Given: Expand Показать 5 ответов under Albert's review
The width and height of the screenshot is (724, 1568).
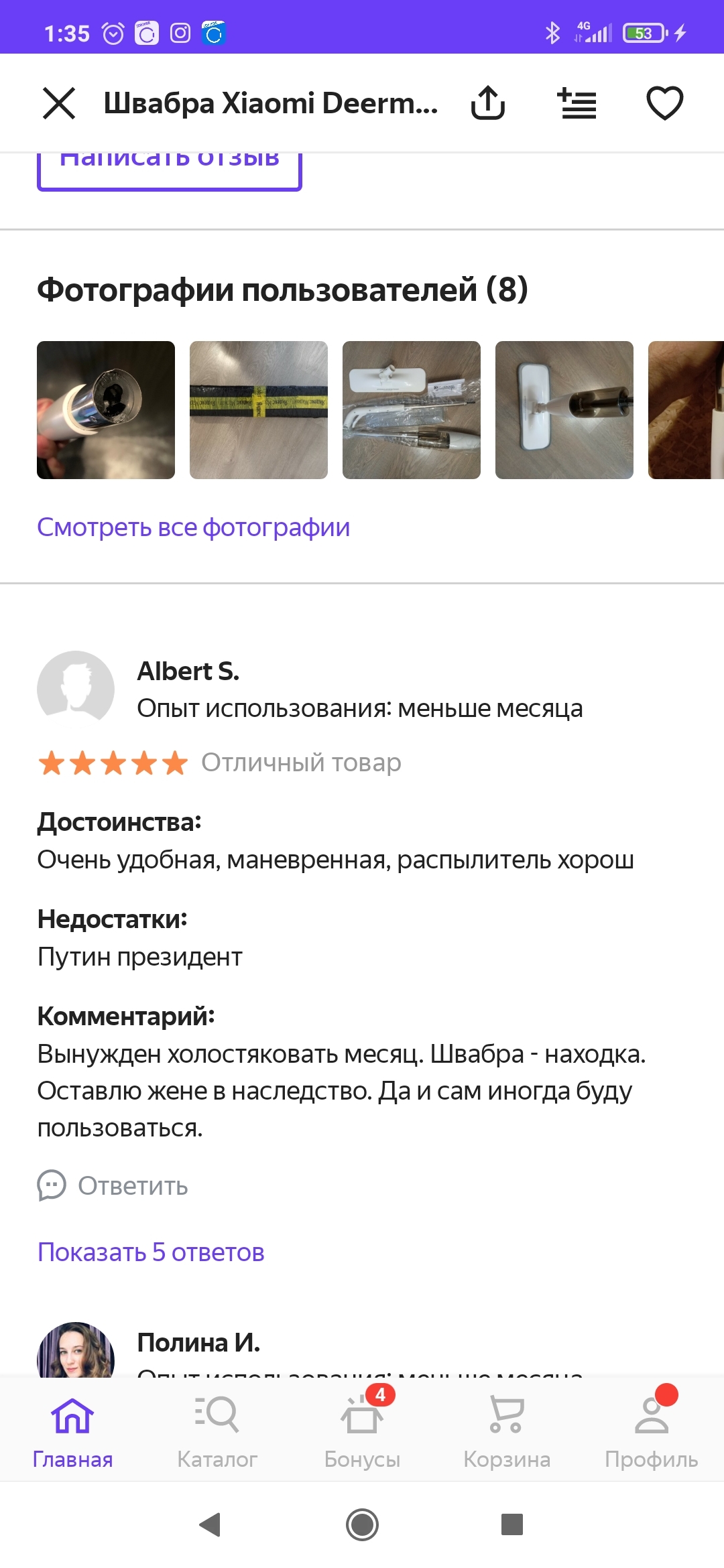Looking at the screenshot, I should pyautogui.click(x=151, y=1252).
